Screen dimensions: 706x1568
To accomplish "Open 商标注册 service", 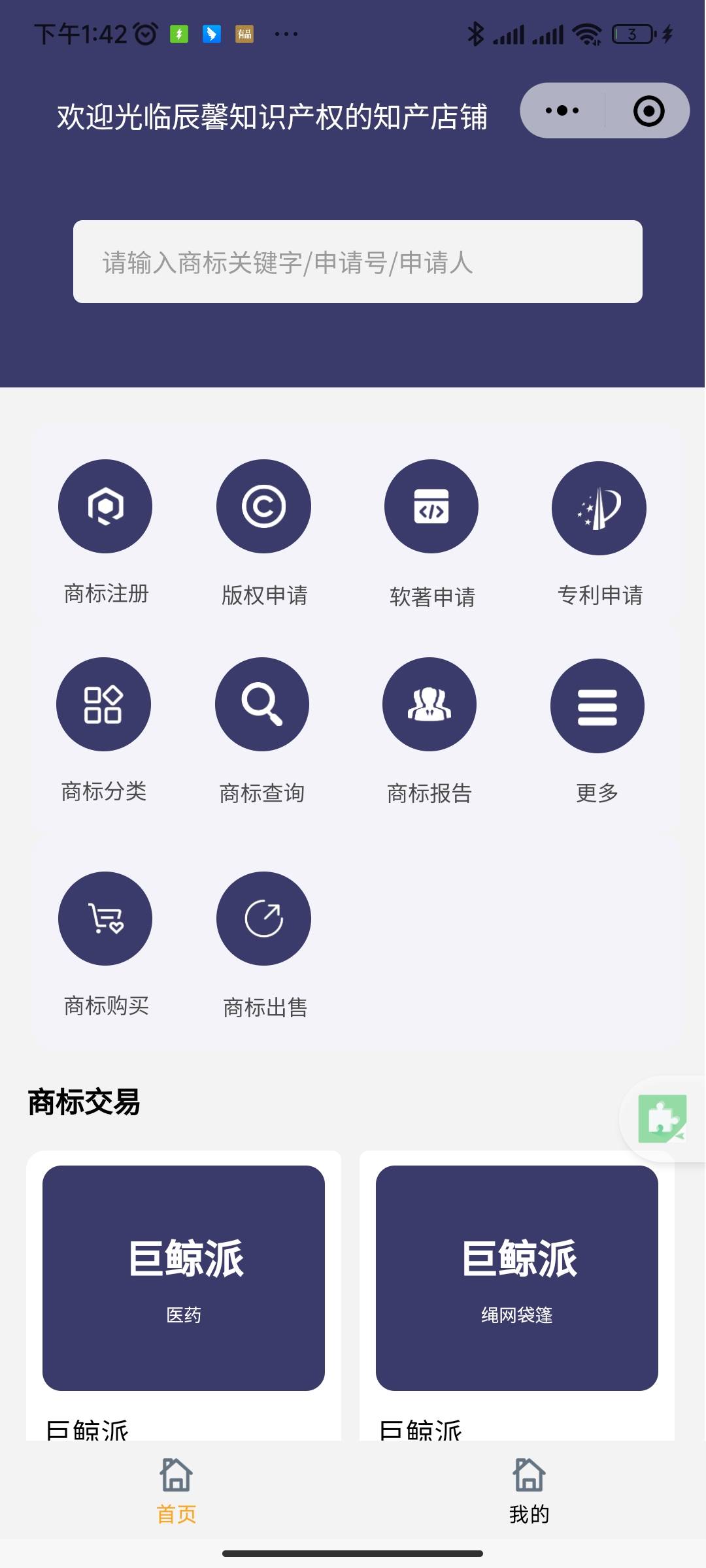I will (x=105, y=507).
